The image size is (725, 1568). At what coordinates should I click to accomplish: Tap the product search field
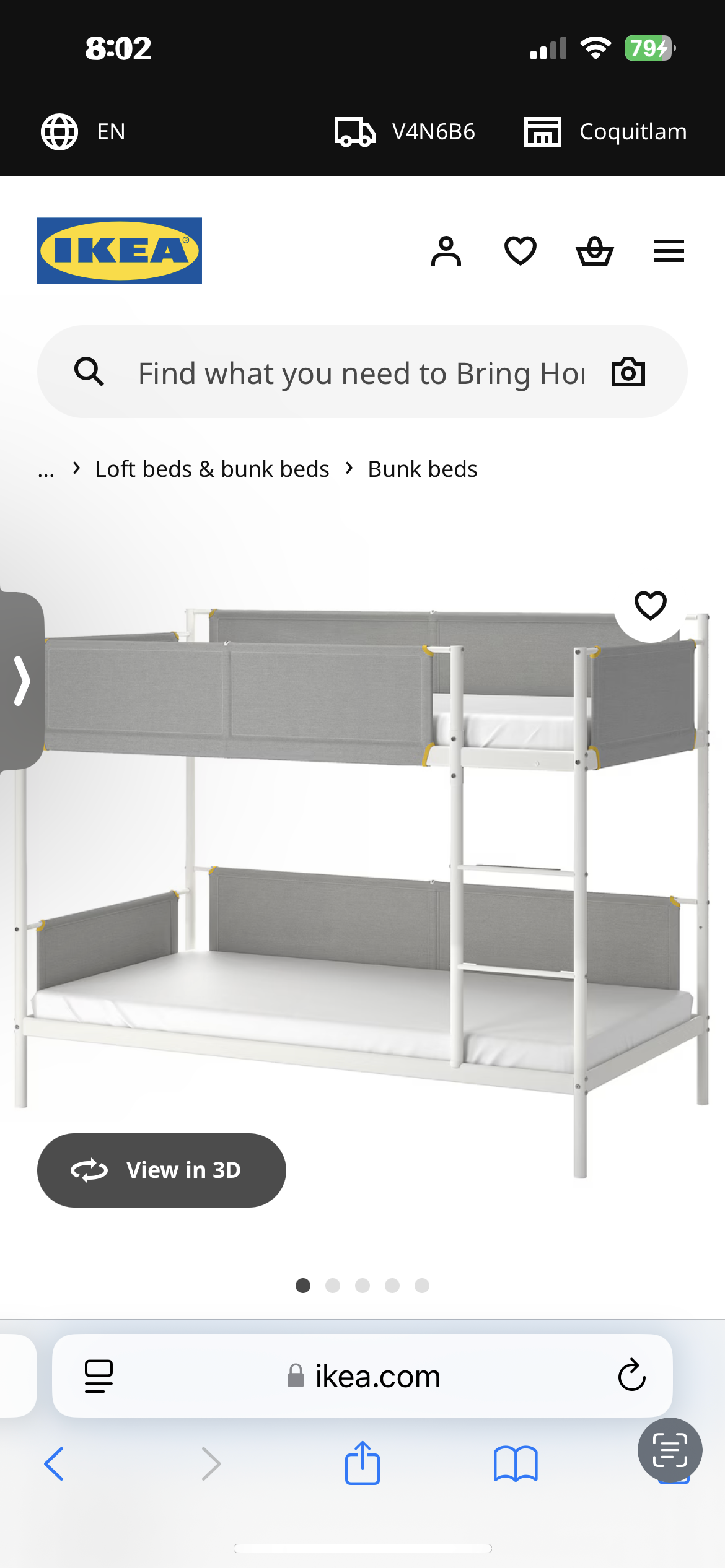(361, 372)
